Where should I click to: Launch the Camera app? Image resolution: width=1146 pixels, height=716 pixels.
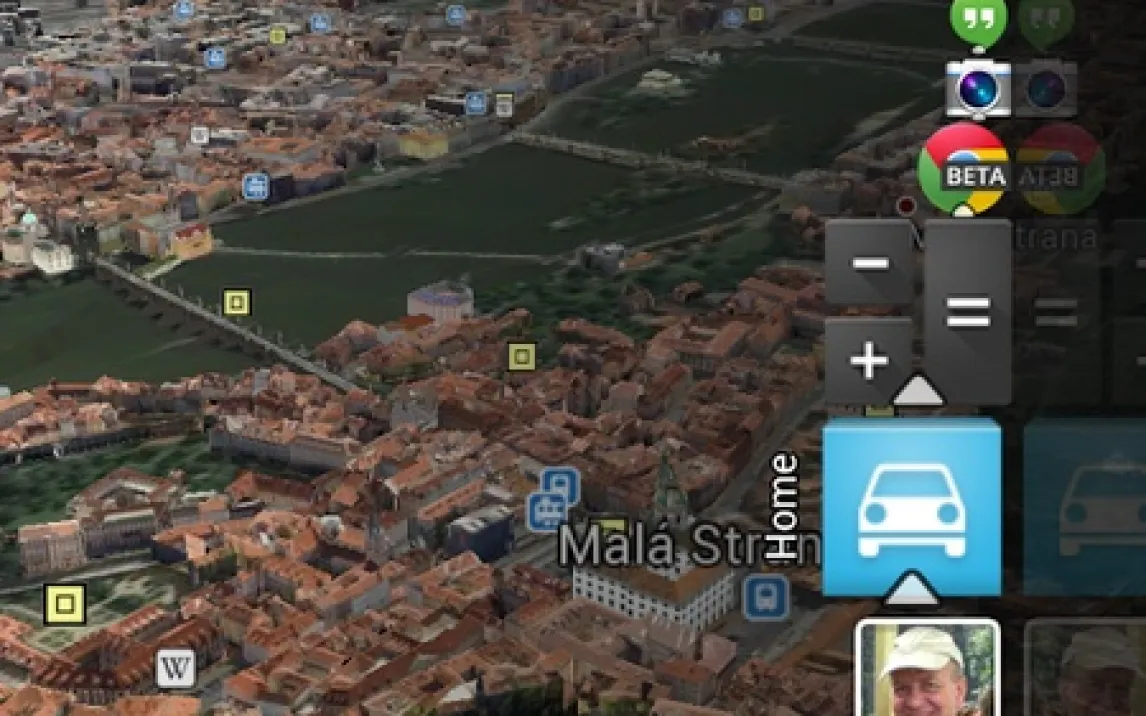pos(977,88)
